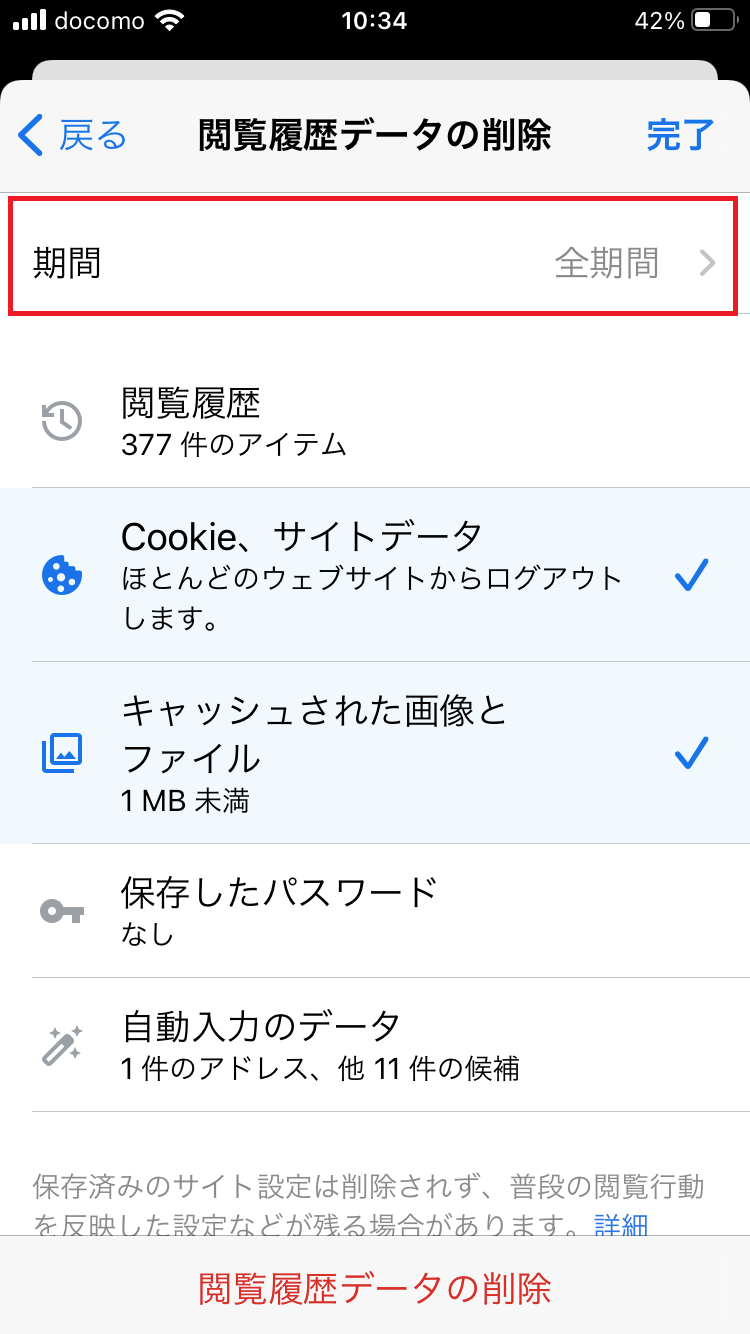Tap the red 閲覧履歴データの削除 button
This screenshot has width=750, height=1334.
coord(375,1287)
